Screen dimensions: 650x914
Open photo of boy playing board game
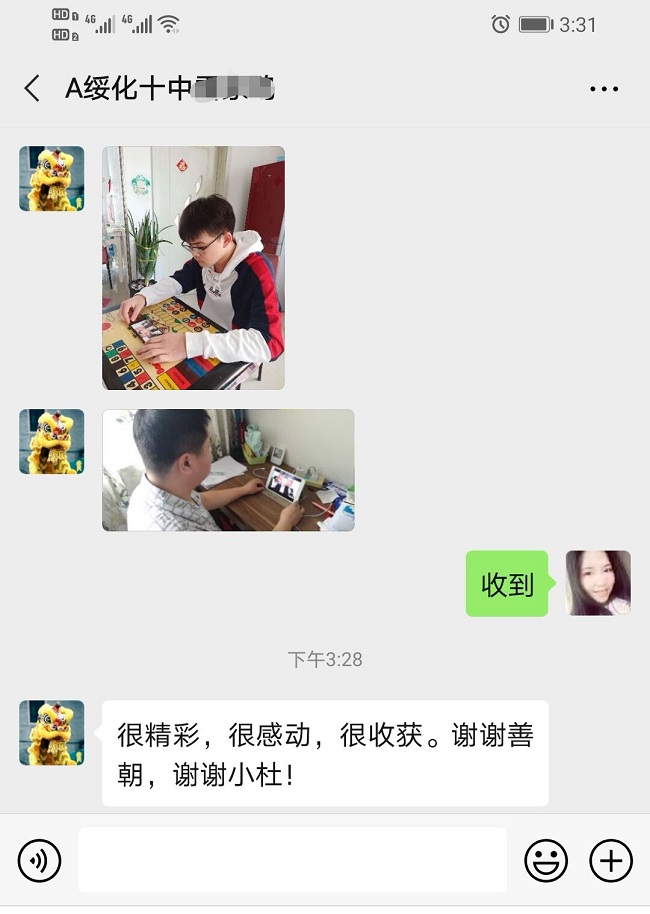pos(193,268)
